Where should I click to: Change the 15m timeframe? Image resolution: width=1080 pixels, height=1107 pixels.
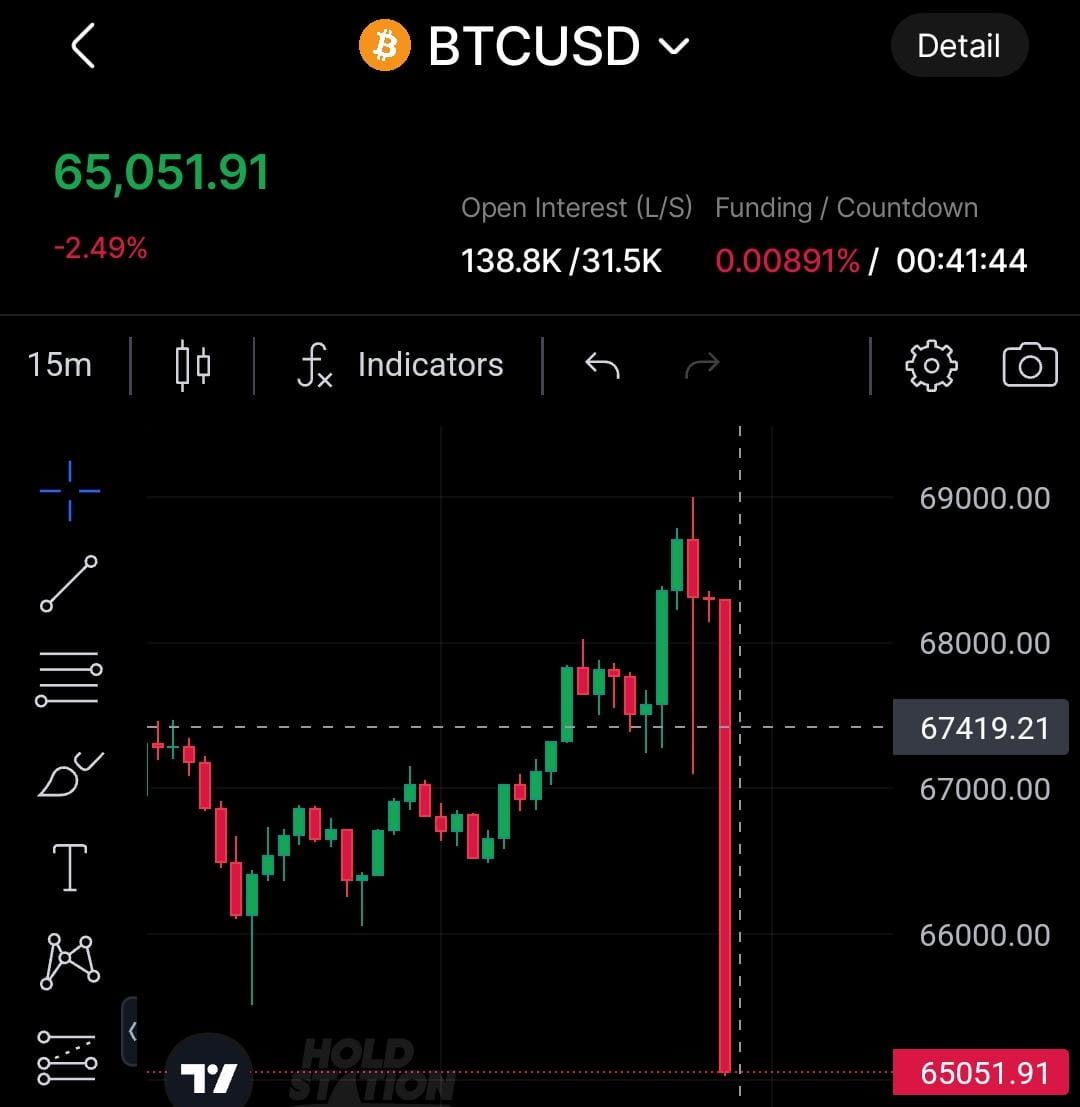(x=59, y=365)
